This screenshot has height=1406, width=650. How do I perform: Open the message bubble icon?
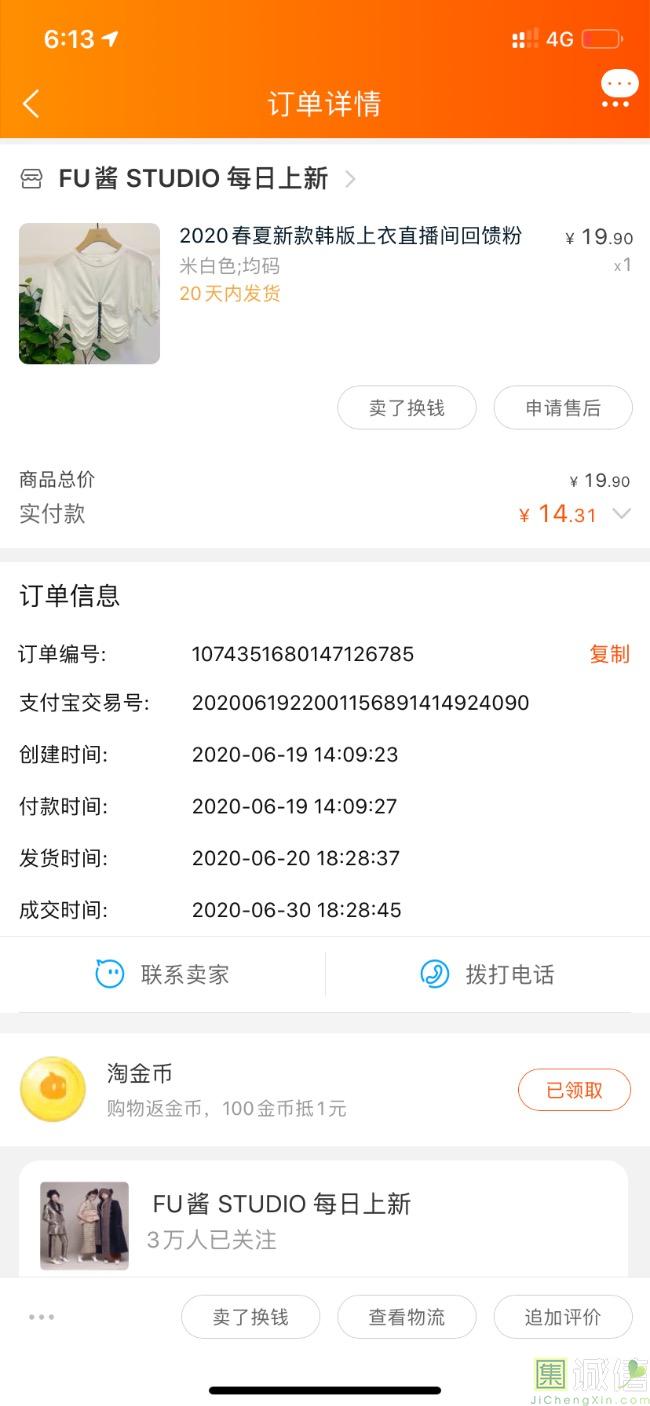619,88
